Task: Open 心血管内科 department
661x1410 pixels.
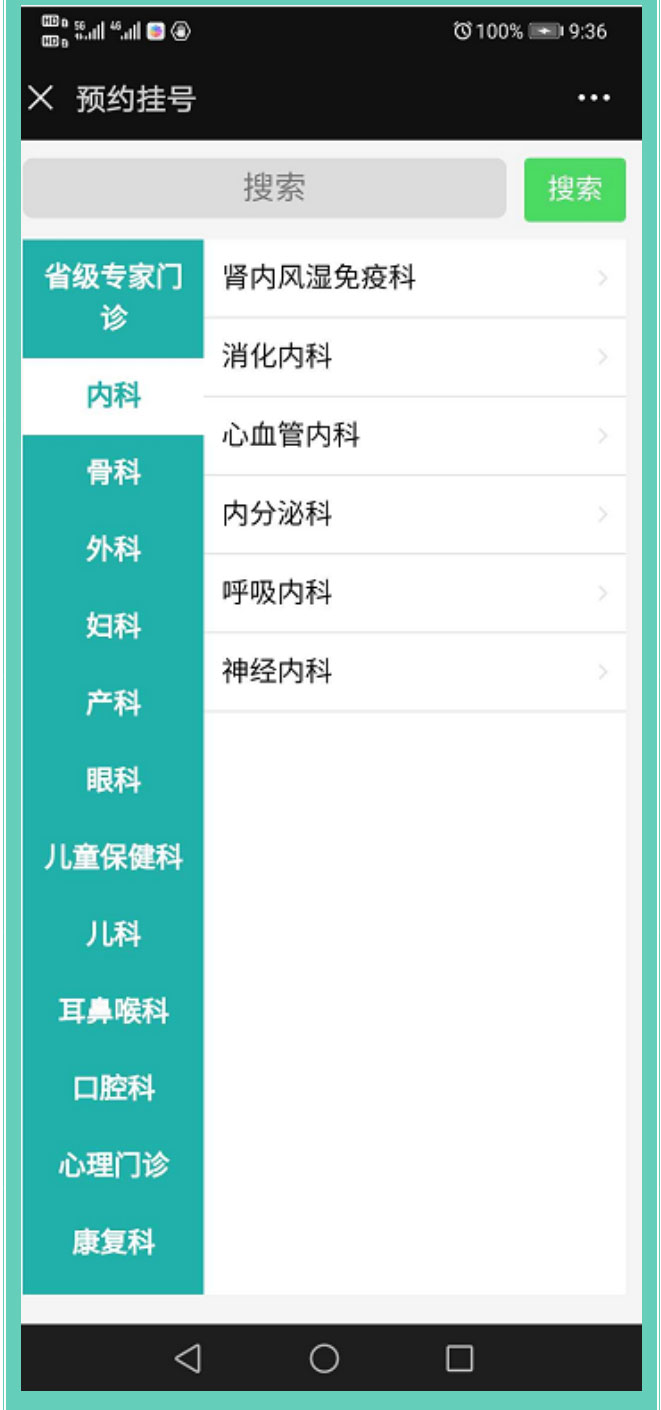Action: [x=415, y=436]
